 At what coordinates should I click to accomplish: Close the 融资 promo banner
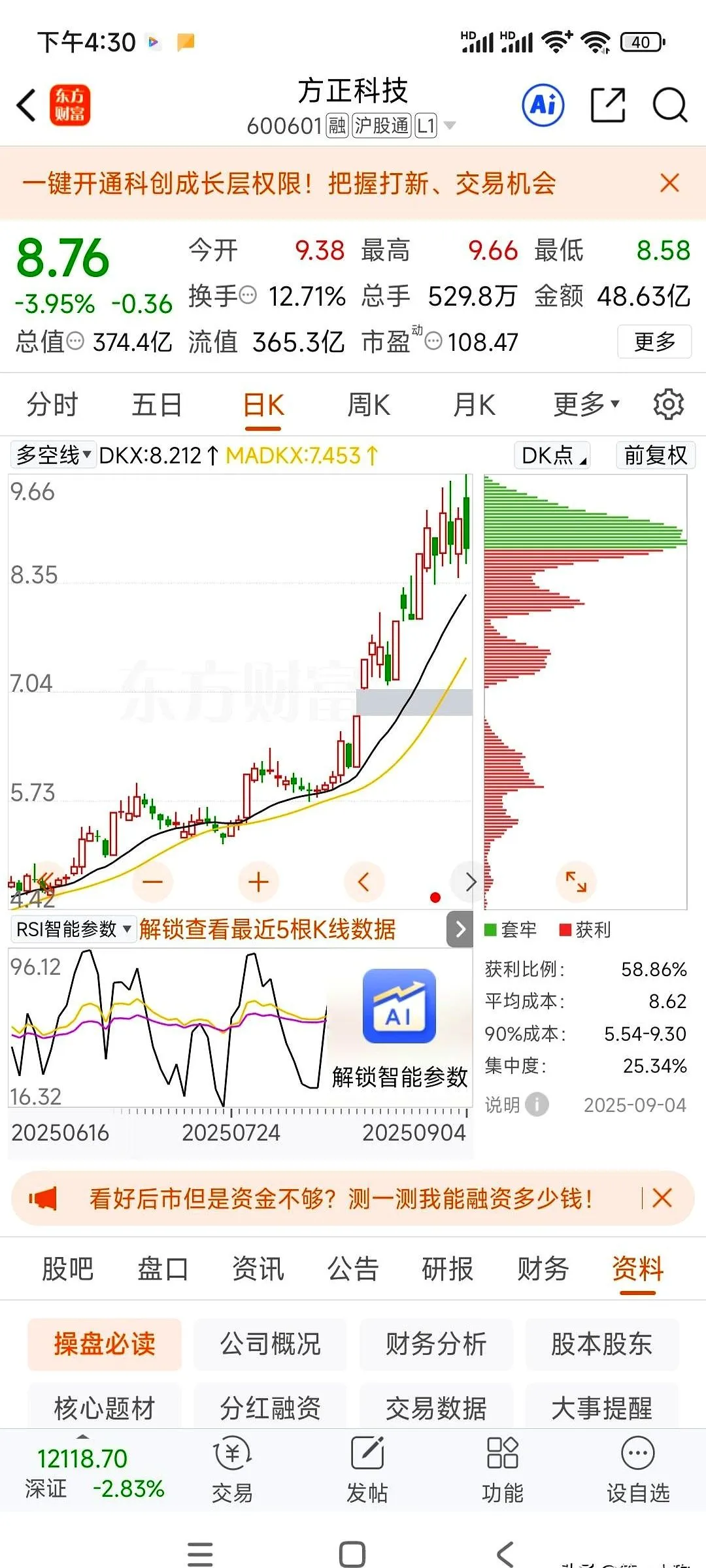662,1198
